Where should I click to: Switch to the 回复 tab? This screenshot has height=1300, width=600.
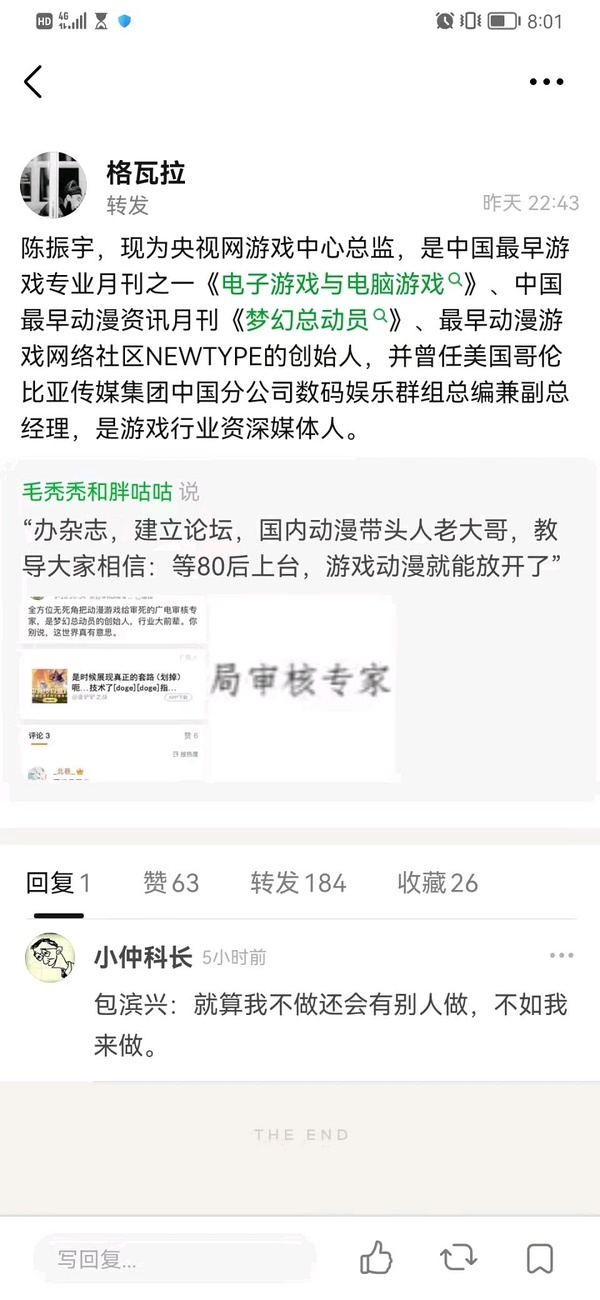58,883
